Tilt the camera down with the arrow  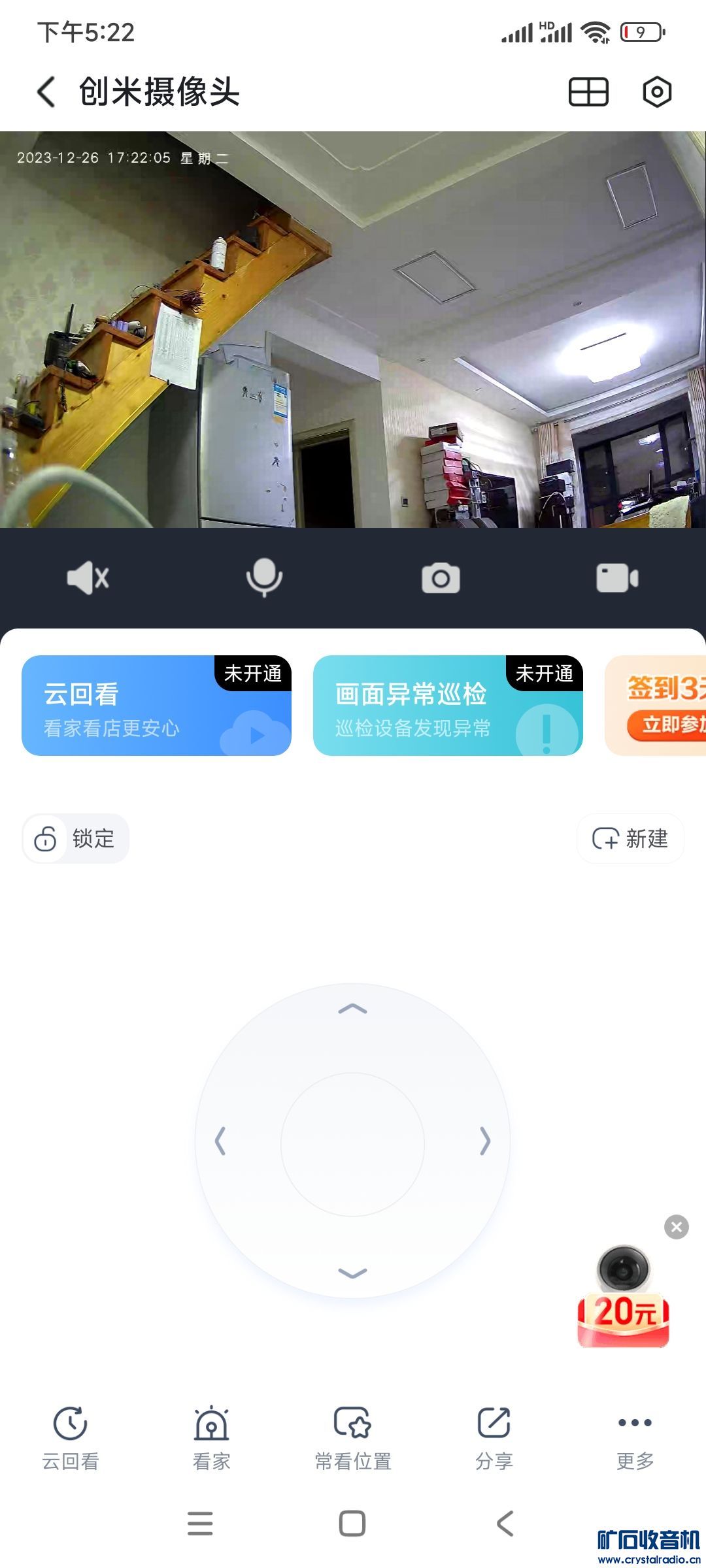(352, 1273)
